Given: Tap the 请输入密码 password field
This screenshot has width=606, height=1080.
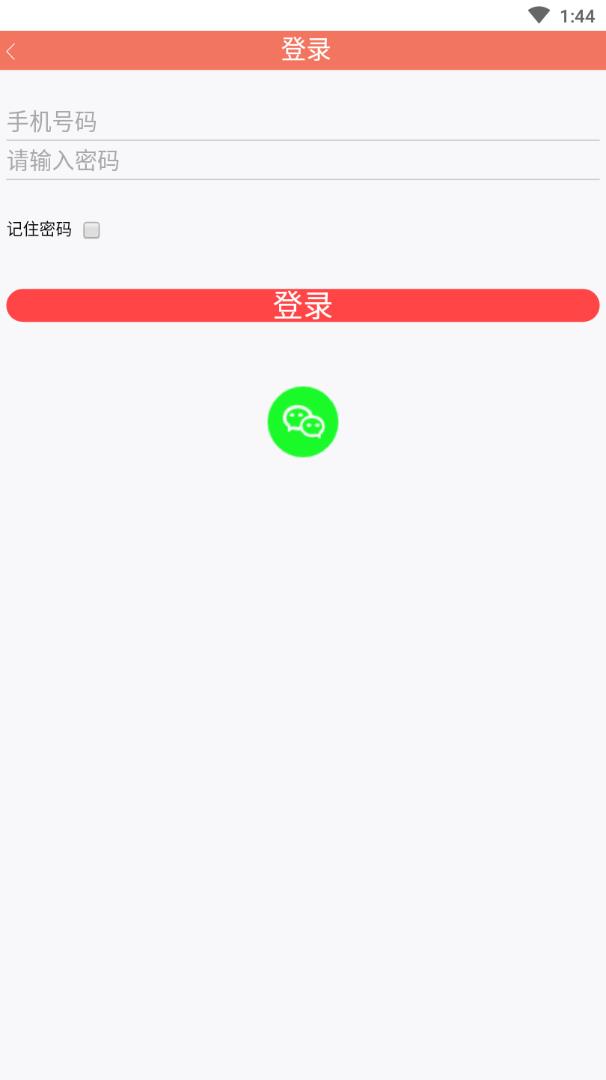Looking at the screenshot, I should click(302, 161).
